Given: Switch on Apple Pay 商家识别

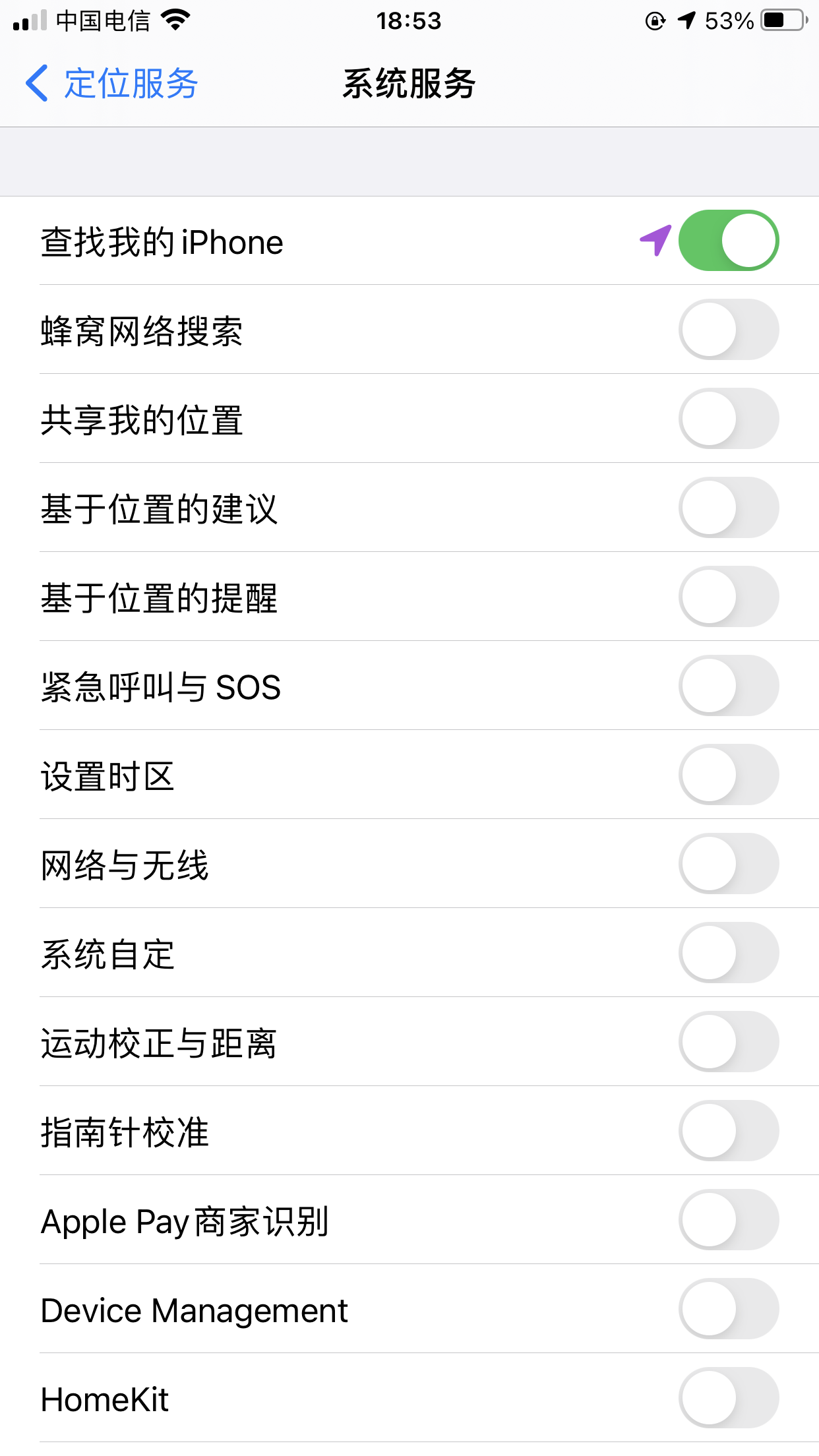Looking at the screenshot, I should [x=728, y=1220].
